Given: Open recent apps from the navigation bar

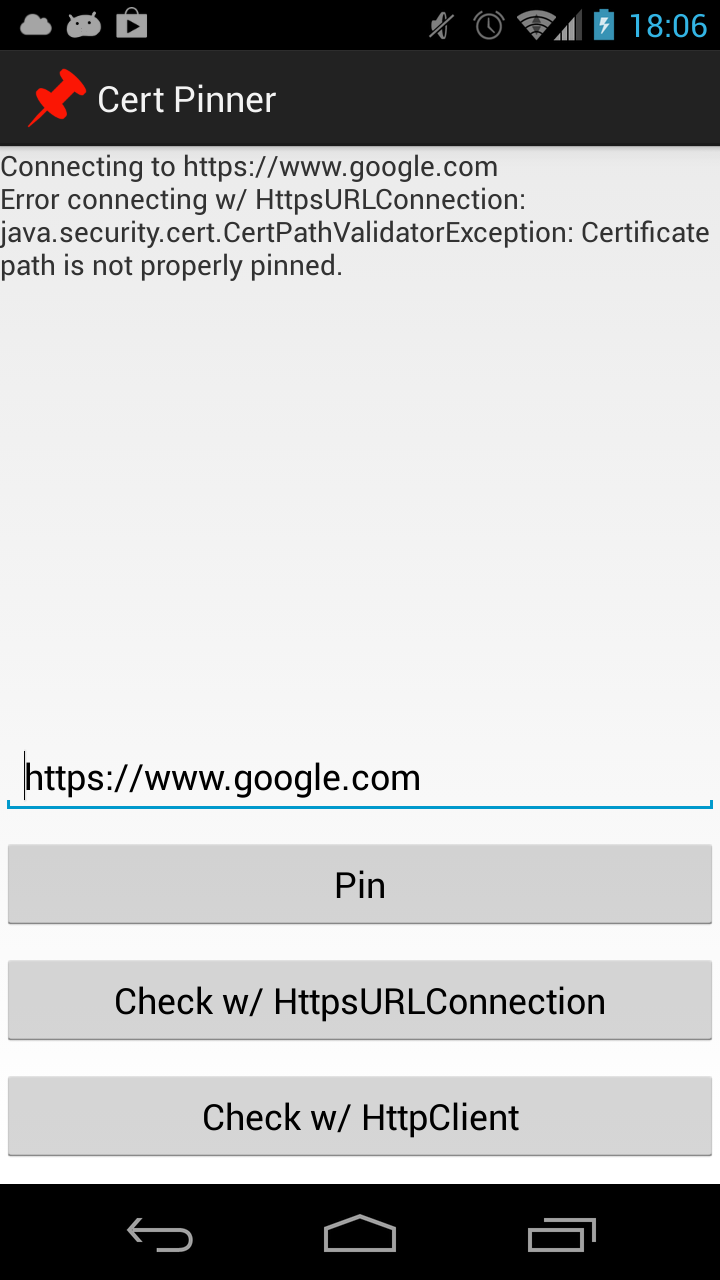Looking at the screenshot, I should [x=561, y=1235].
